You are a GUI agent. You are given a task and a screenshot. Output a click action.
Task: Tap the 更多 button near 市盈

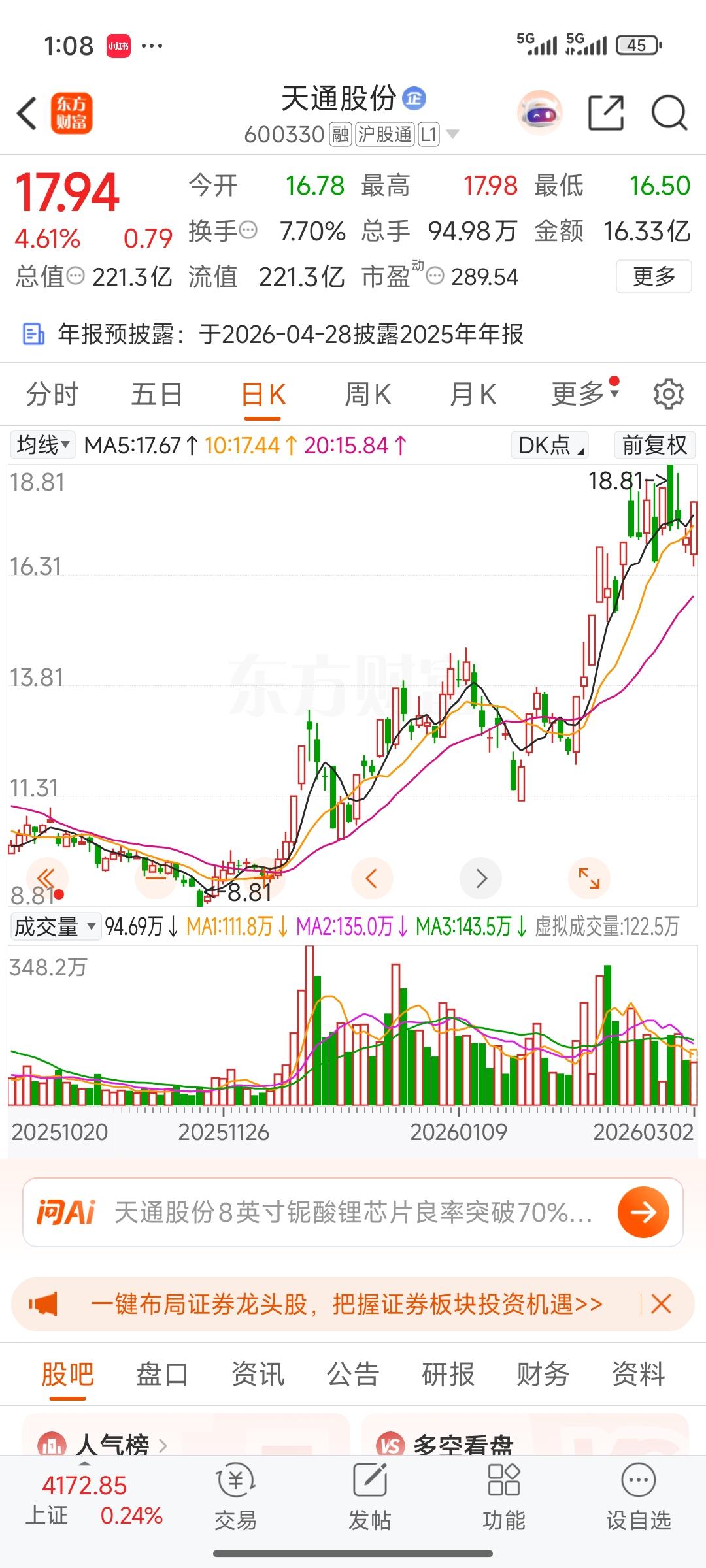pos(653,276)
